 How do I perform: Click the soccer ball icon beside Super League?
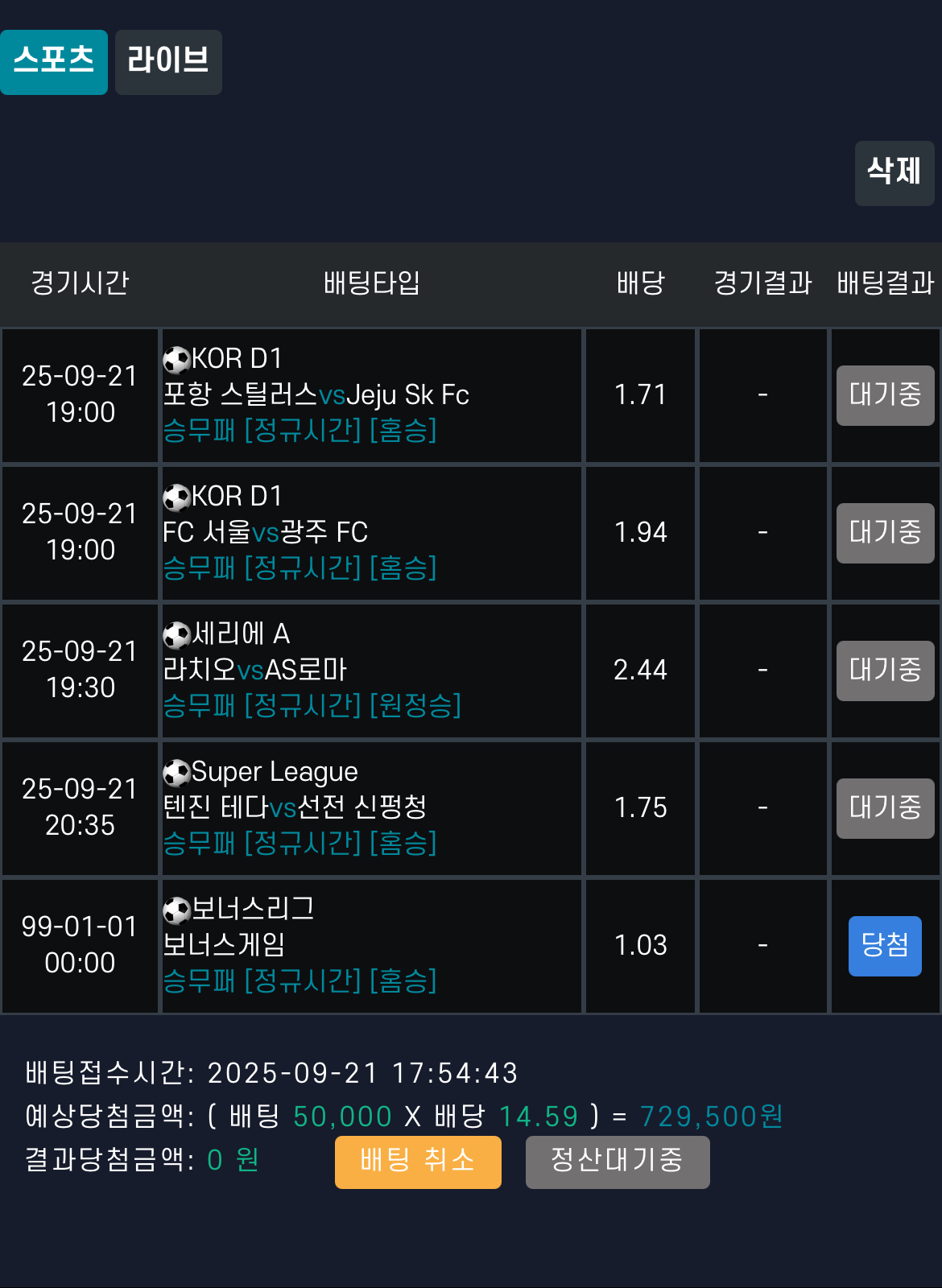(x=177, y=772)
